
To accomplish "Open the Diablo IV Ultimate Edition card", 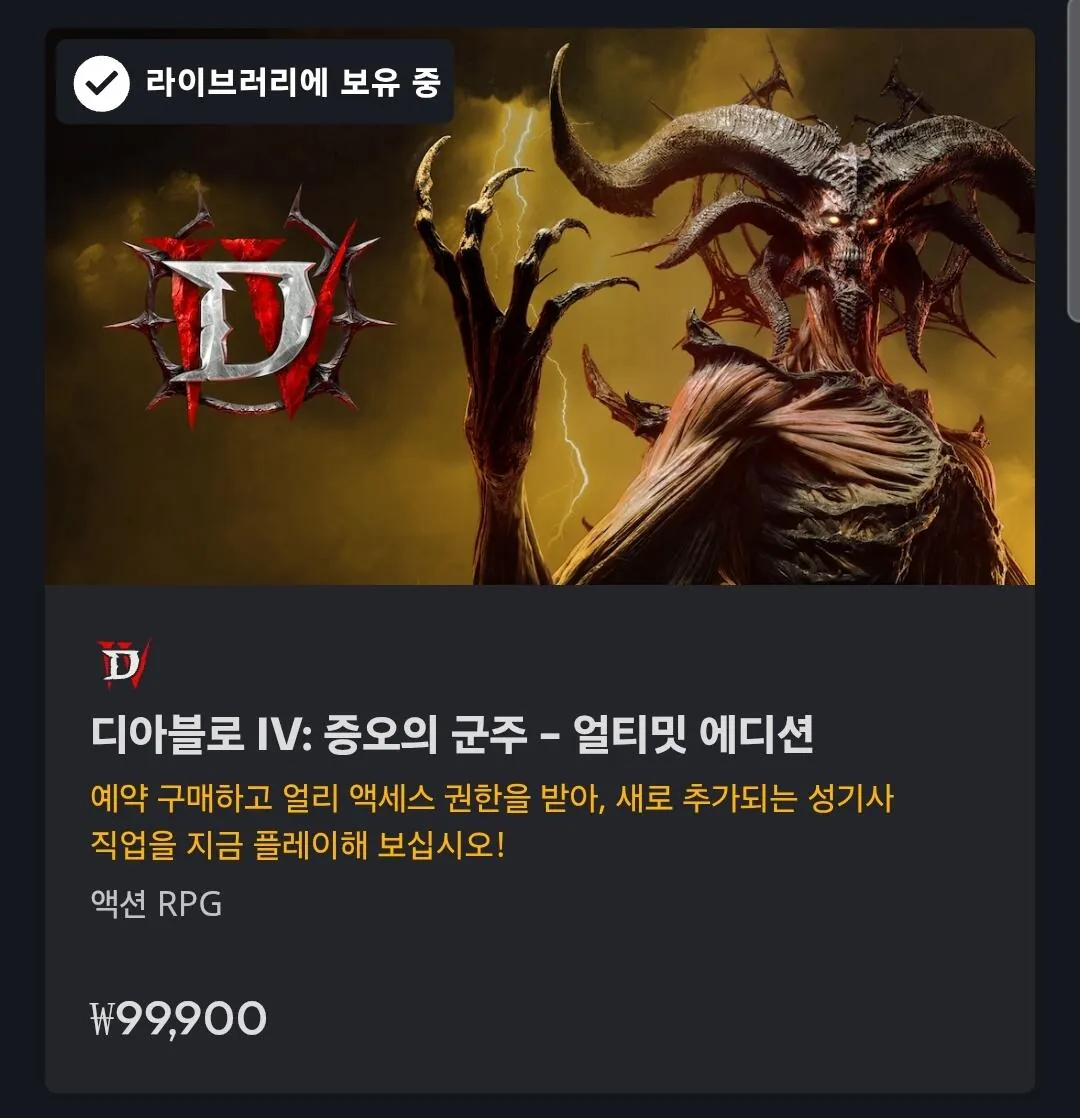I will [x=452, y=736].
